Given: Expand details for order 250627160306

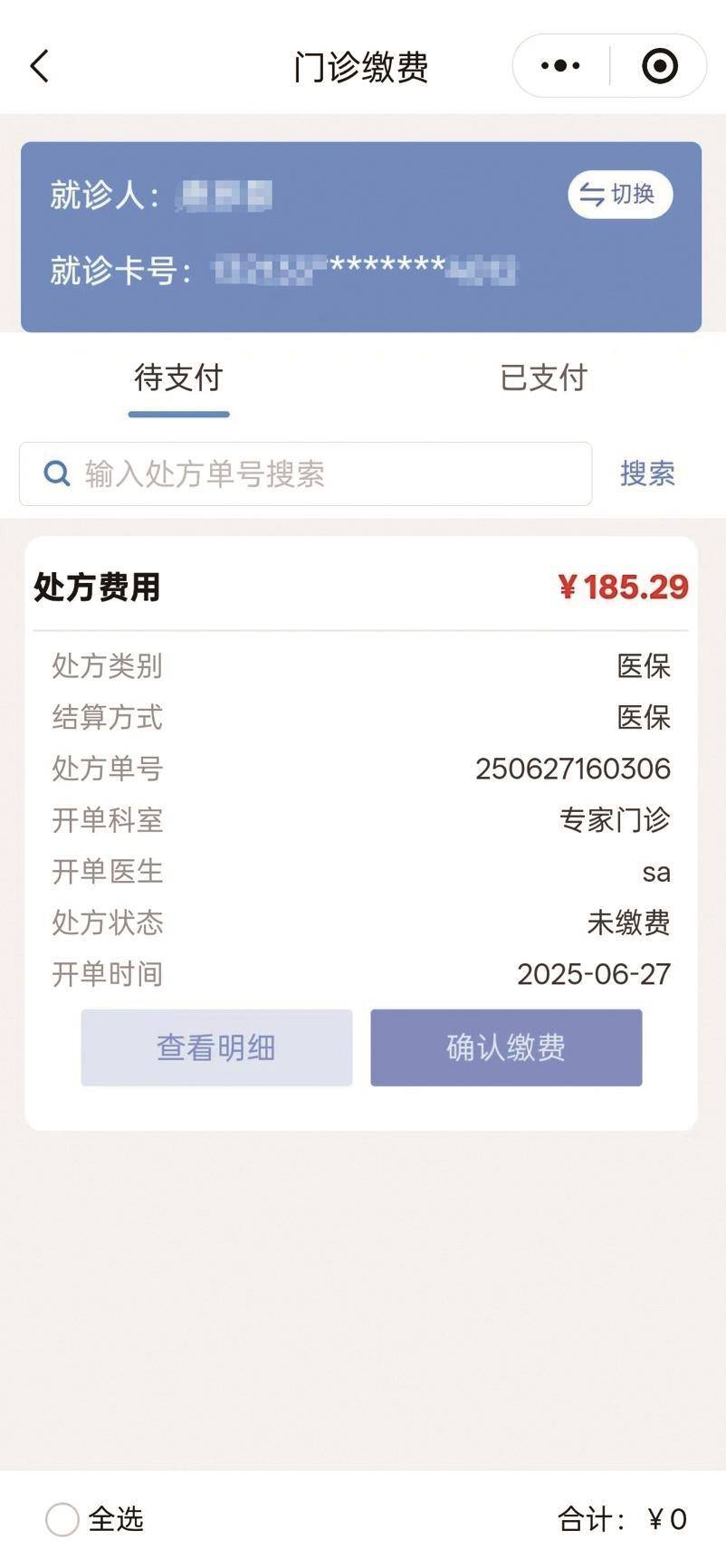Looking at the screenshot, I should (215, 1047).
